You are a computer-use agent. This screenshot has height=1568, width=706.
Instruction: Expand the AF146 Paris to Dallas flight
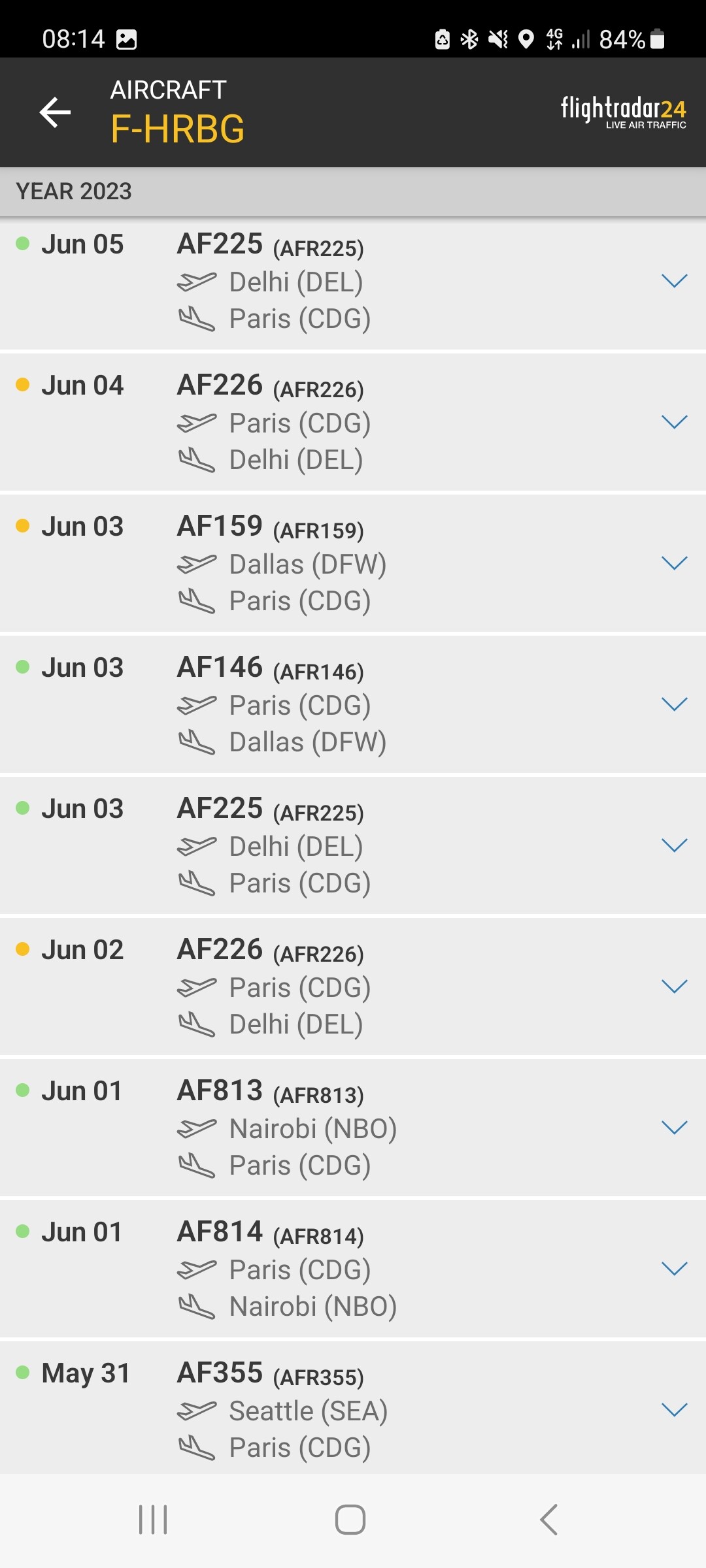(x=674, y=704)
